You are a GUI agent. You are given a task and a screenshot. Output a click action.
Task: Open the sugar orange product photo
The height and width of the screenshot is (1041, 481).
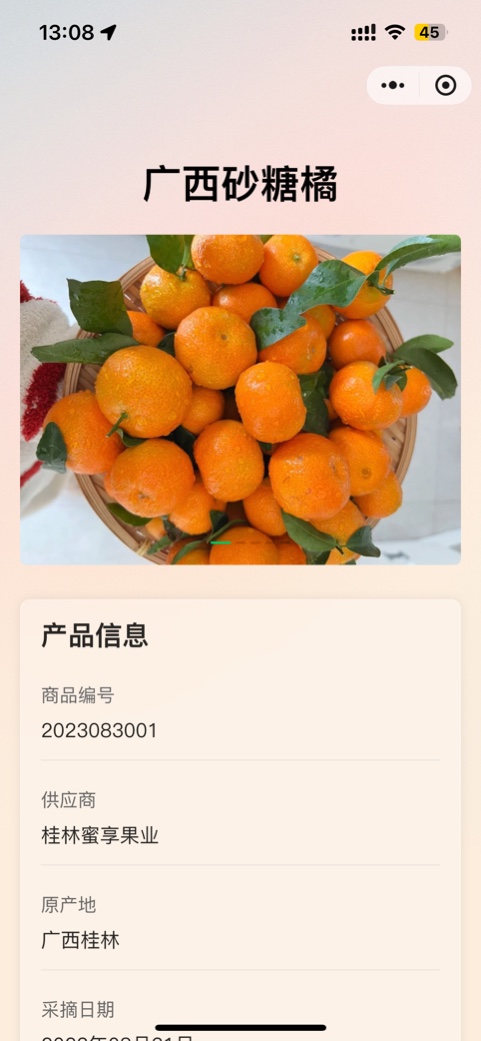(x=240, y=399)
